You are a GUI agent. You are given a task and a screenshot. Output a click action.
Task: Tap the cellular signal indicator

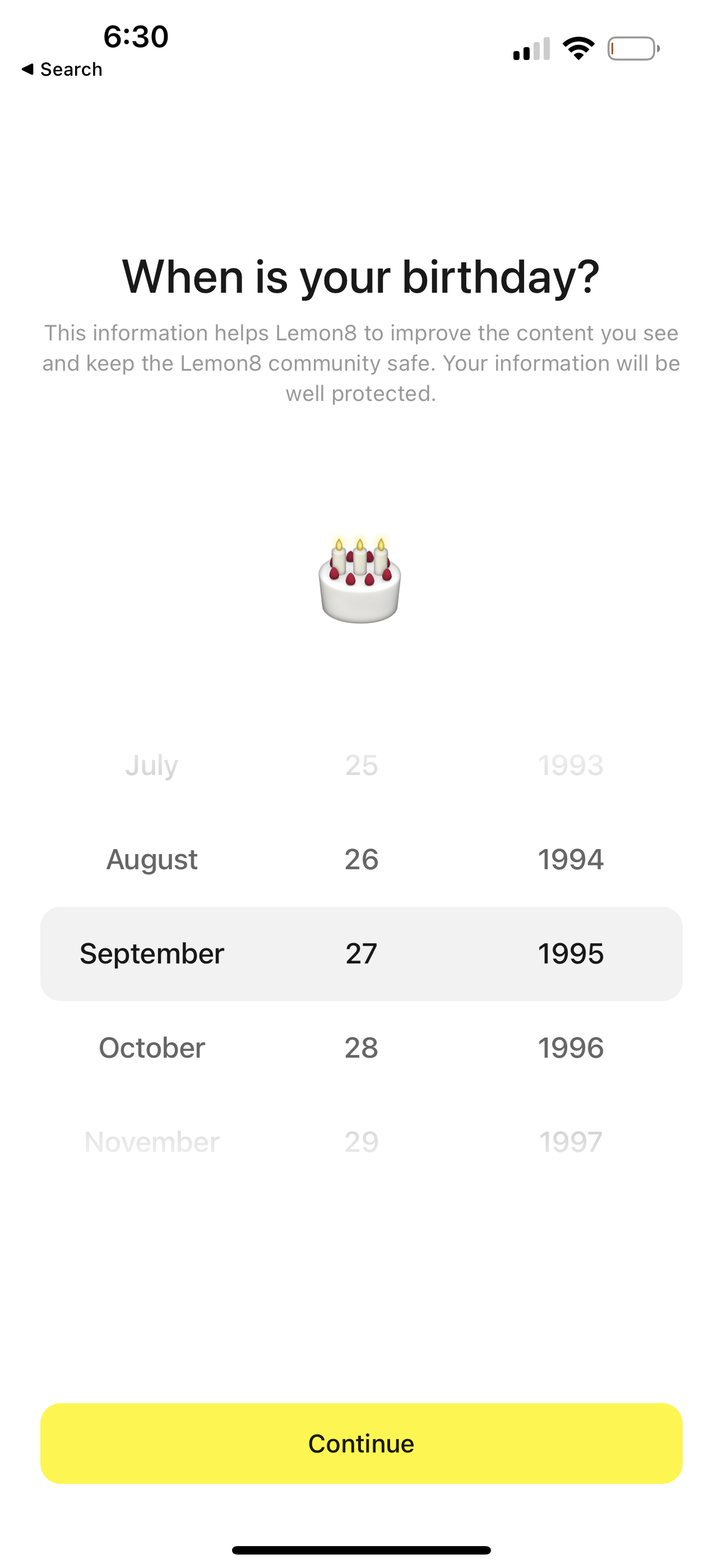(x=531, y=49)
